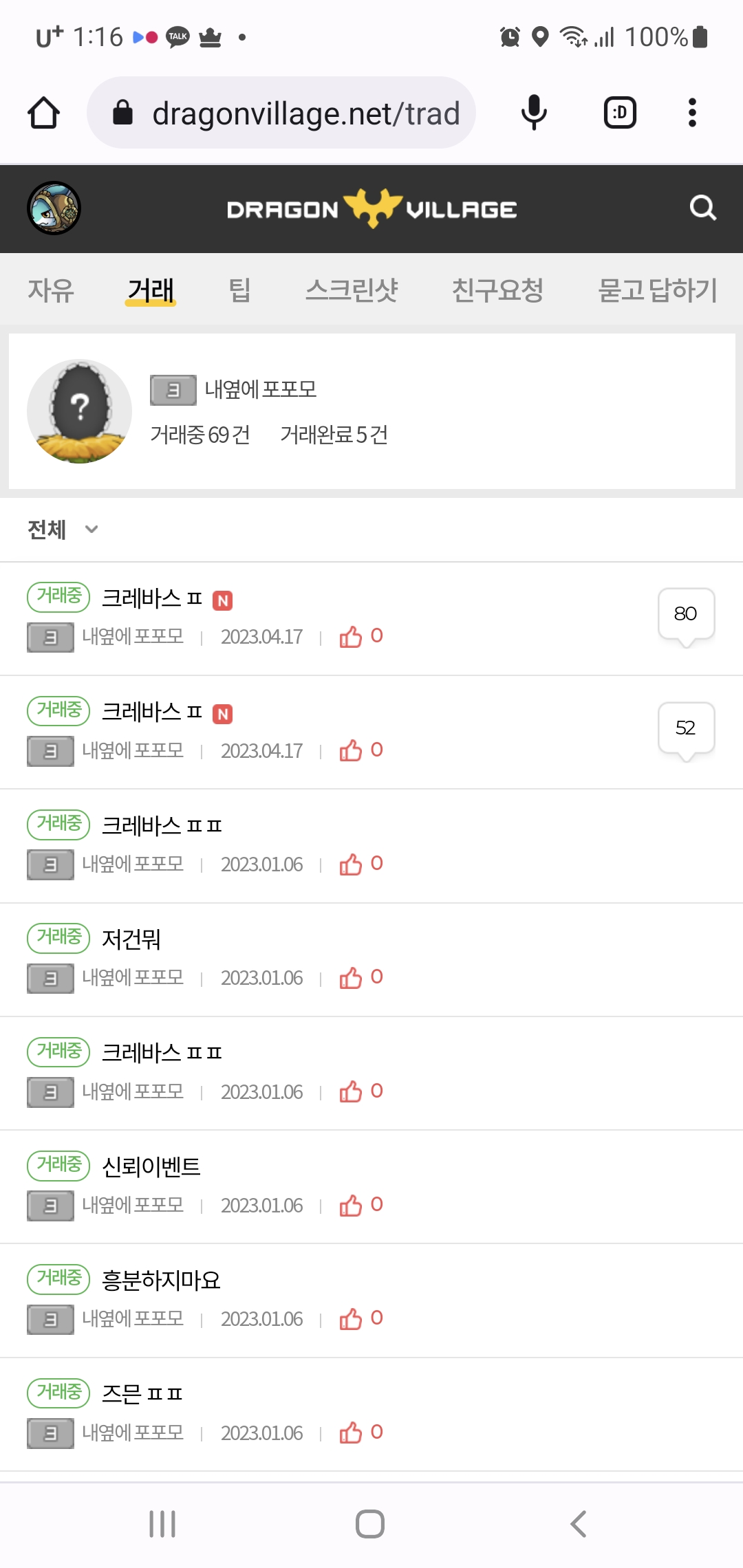Open the browser overflow menu

coord(692,113)
